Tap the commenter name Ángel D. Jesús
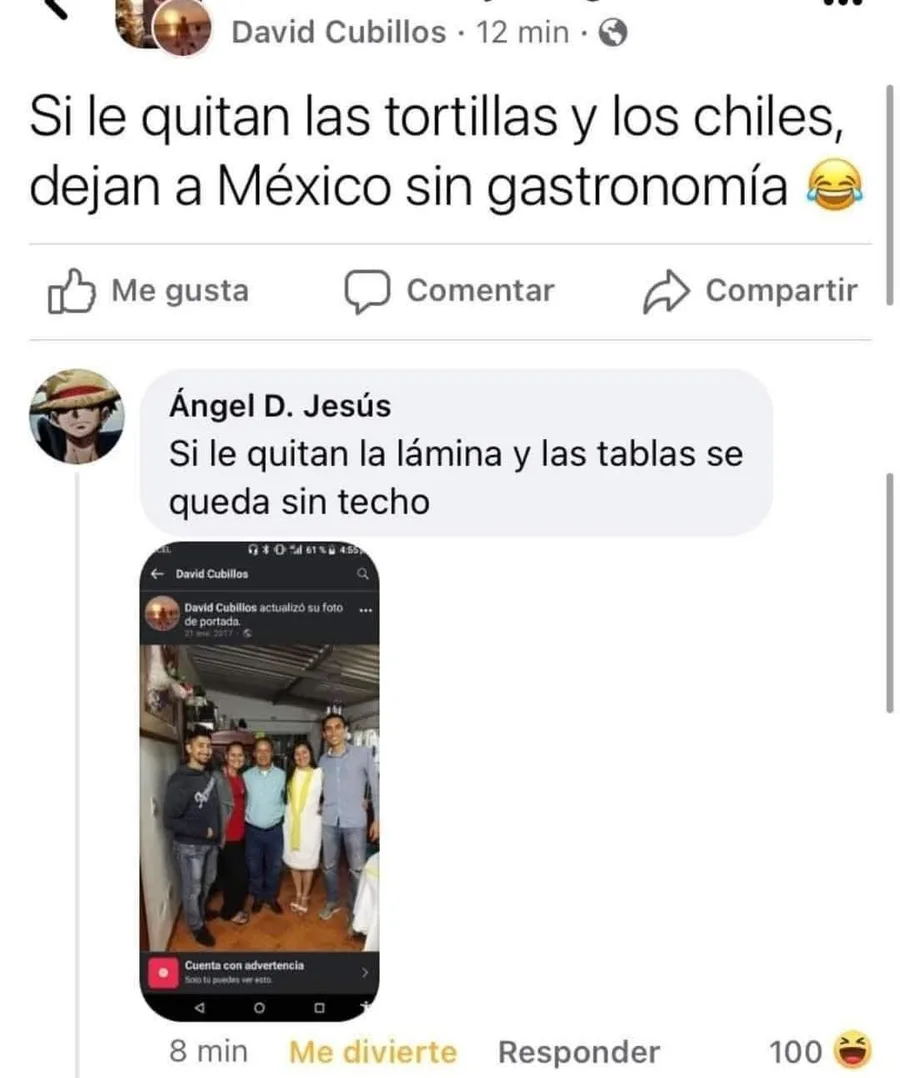The width and height of the screenshot is (900, 1078). 280,407
